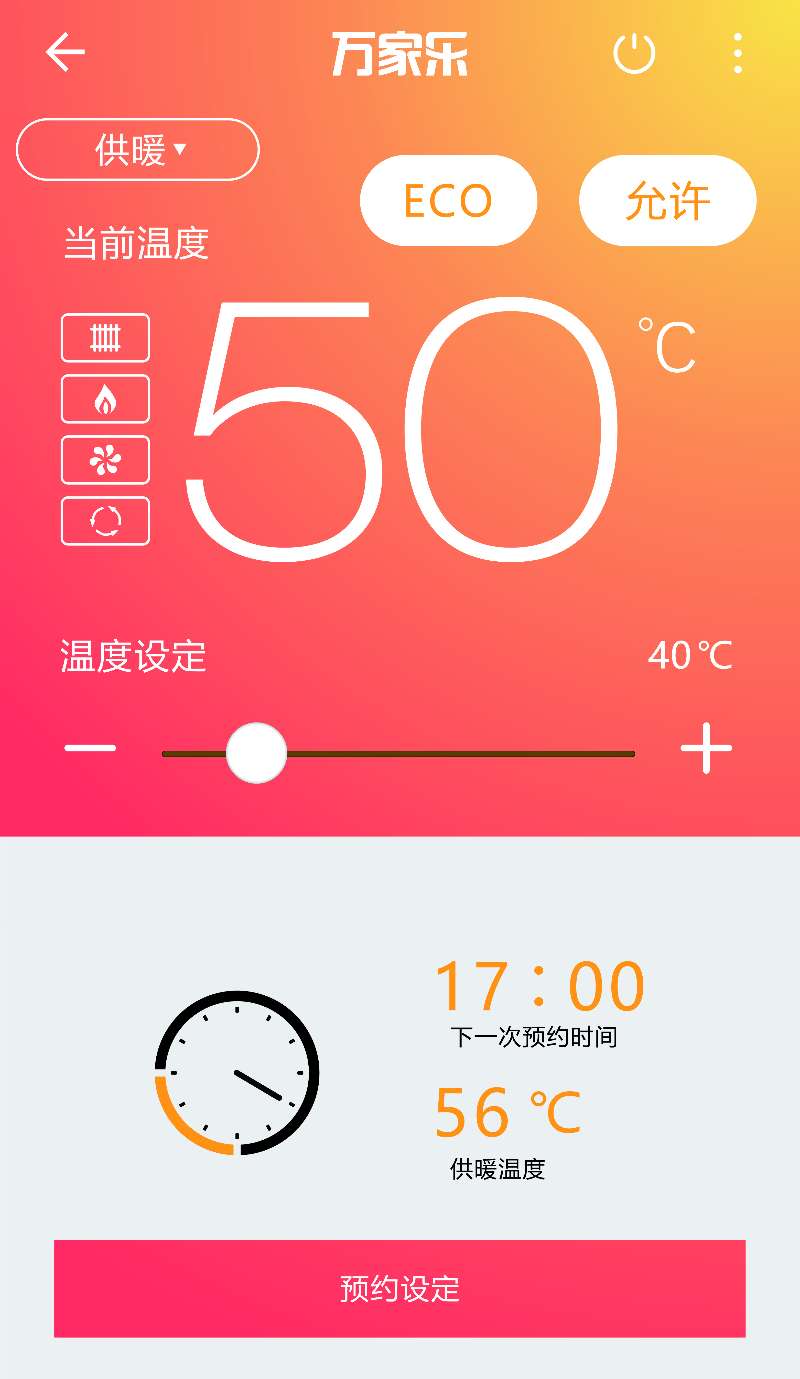Open 预约设定 schedule settings
The width and height of the screenshot is (800, 1379).
click(400, 1288)
